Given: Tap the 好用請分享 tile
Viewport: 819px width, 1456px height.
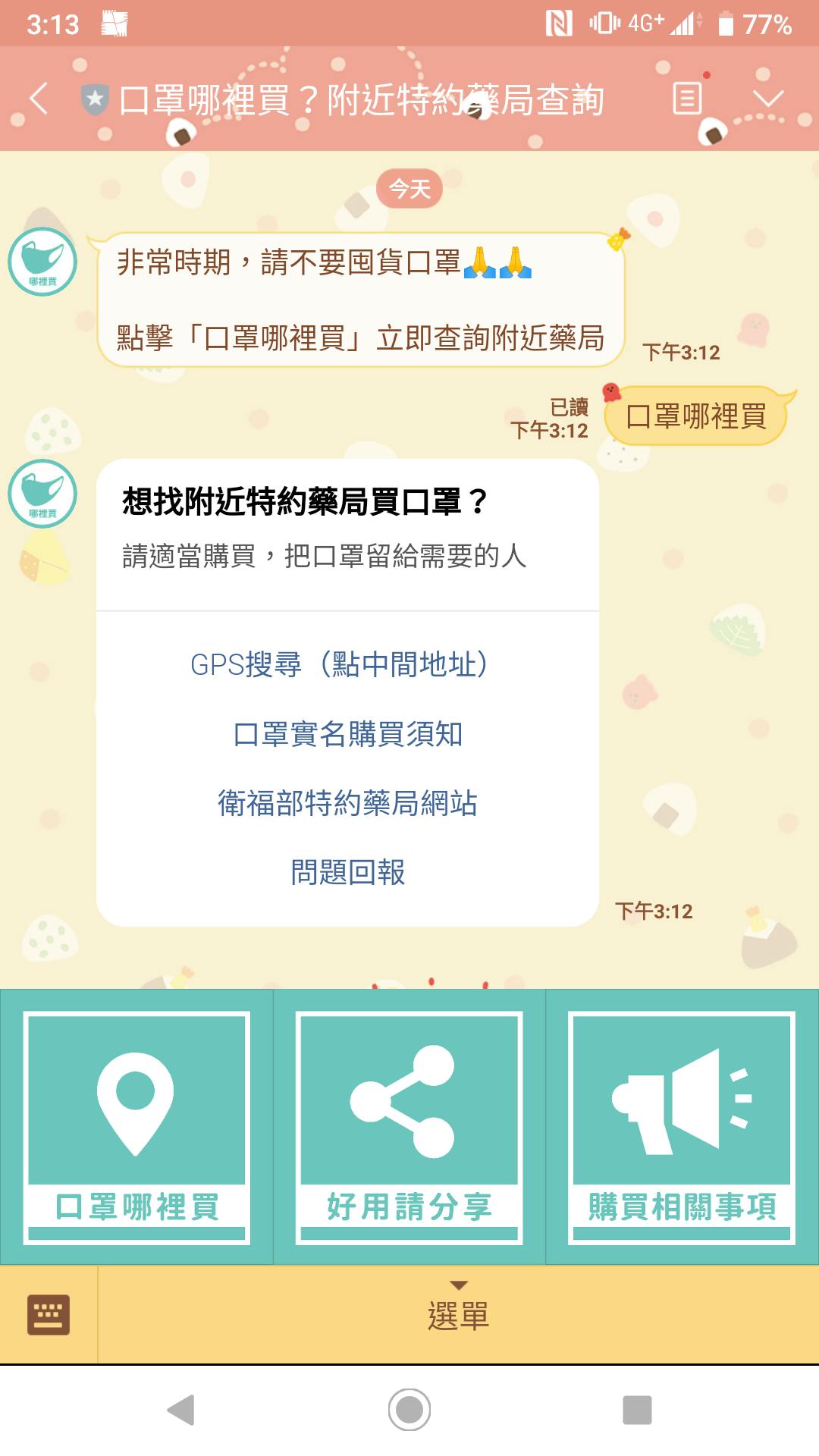Looking at the screenshot, I should (x=409, y=1127).
